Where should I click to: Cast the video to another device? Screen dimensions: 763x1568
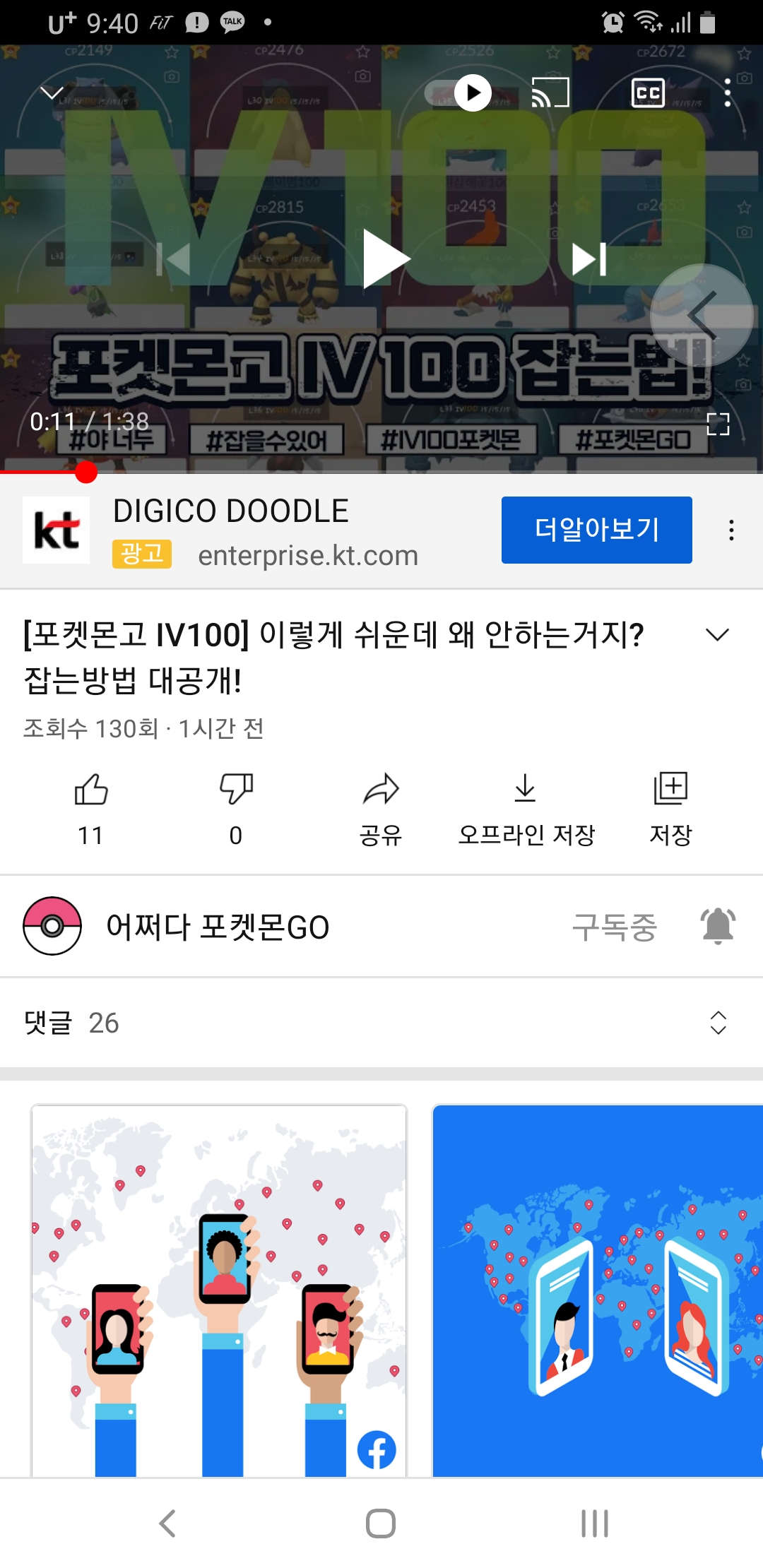click(550, 93)
